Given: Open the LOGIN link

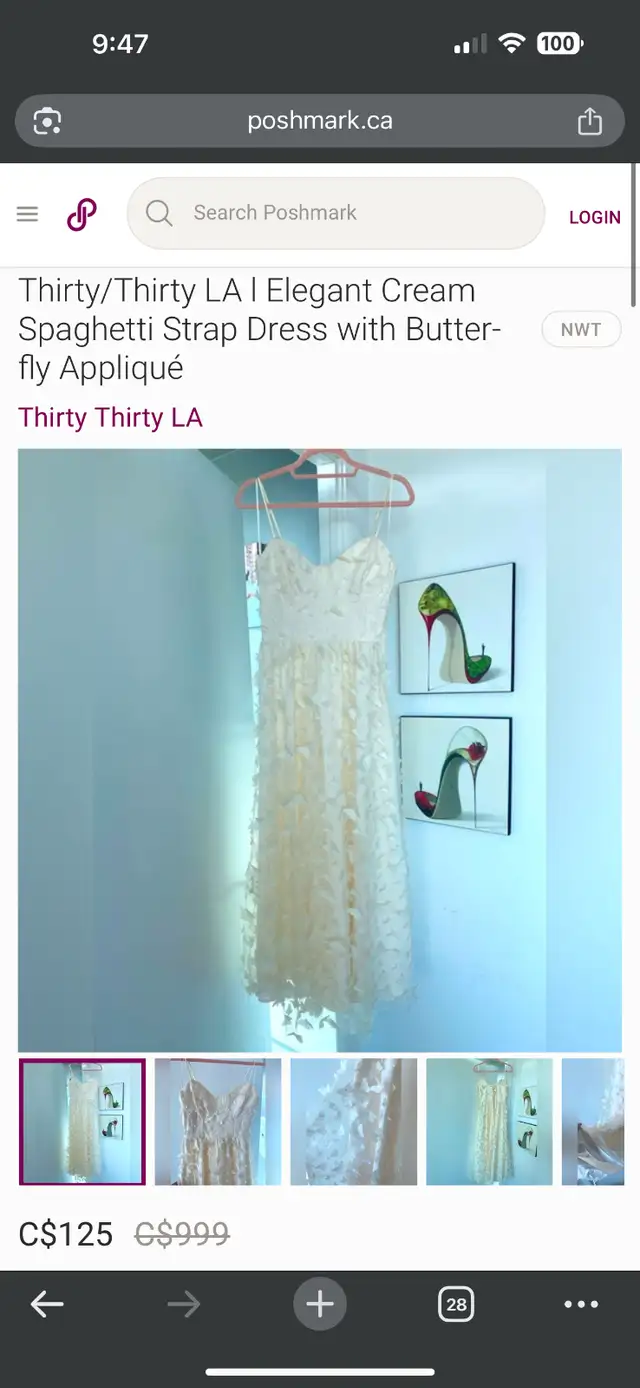Looking at the screenshot, I should pos(595,217).
